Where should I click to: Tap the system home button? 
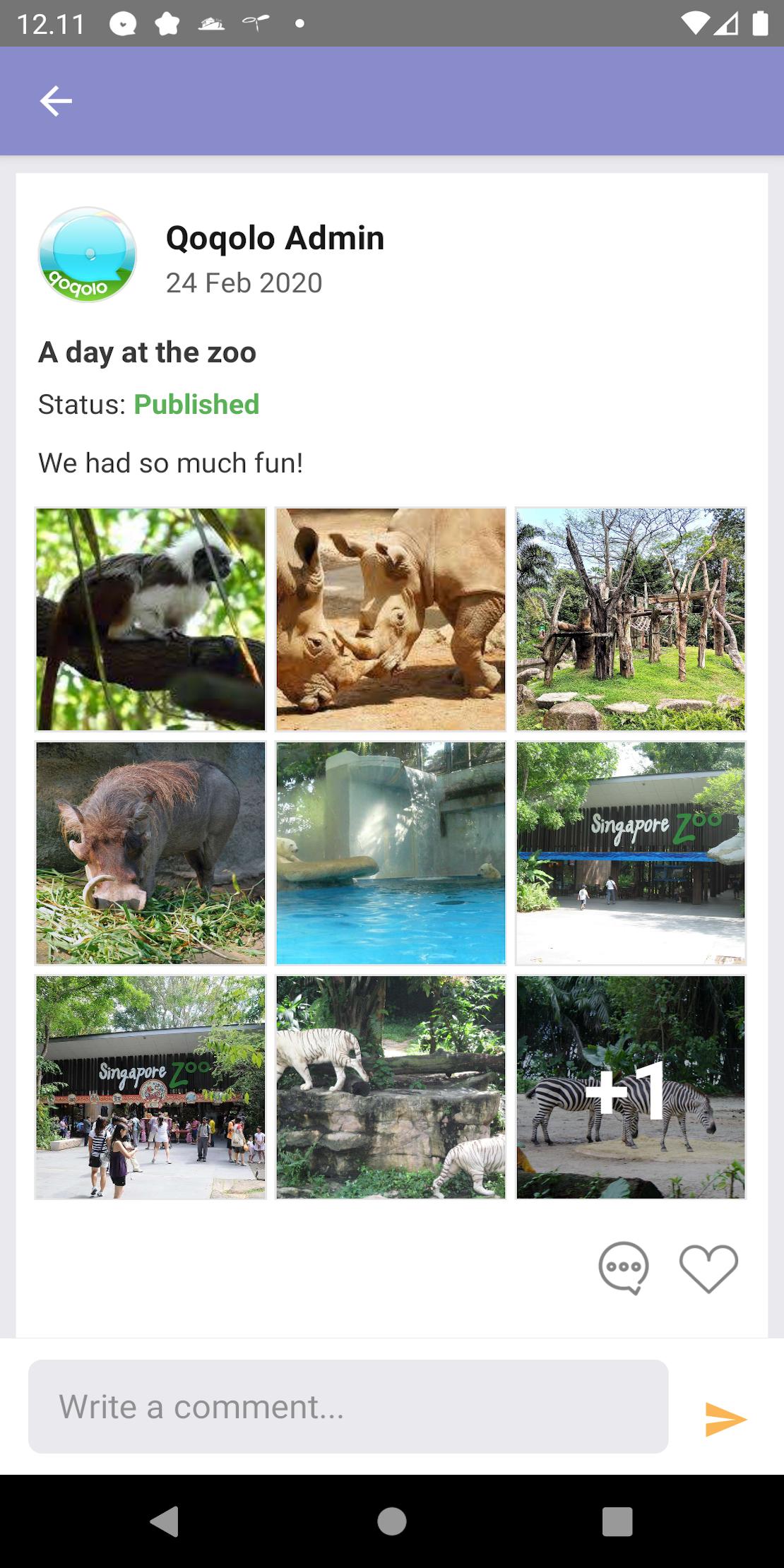click(x=391, y=1521)
